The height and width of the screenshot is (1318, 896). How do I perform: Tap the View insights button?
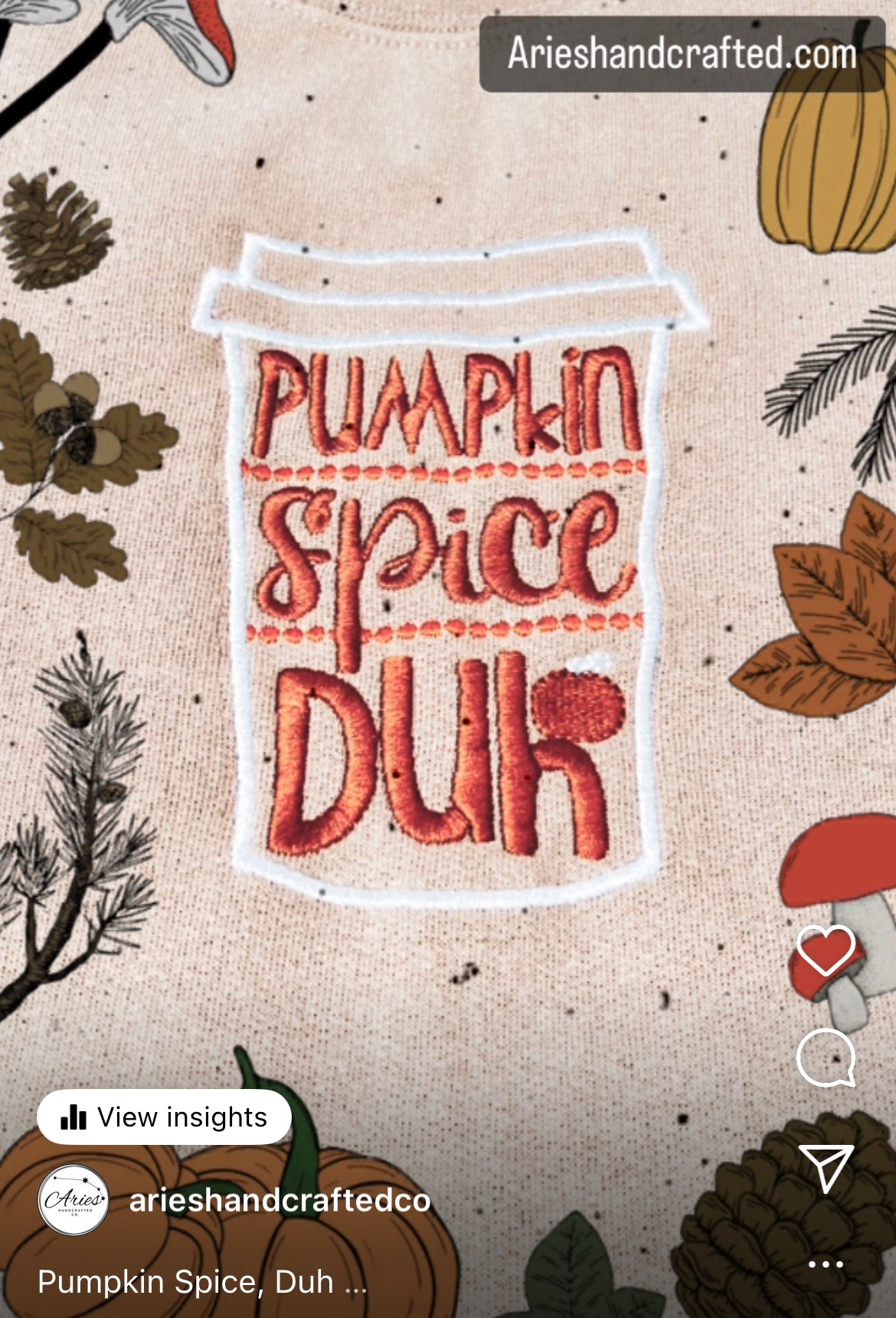click(x=164, y=1117)
